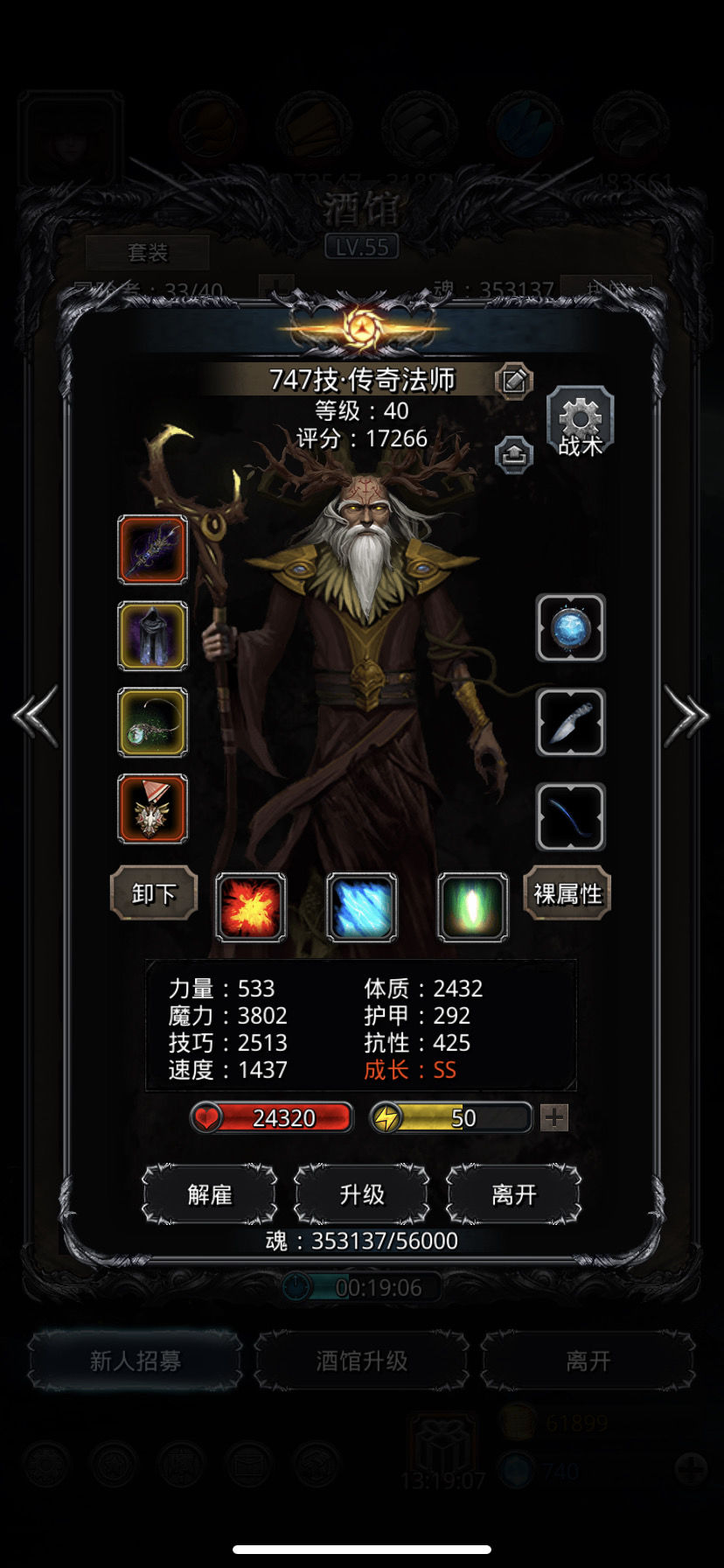Viewport: 724px width, 1568px height.
Task: Open the blue feather item slot
Action: coord(570,817)
